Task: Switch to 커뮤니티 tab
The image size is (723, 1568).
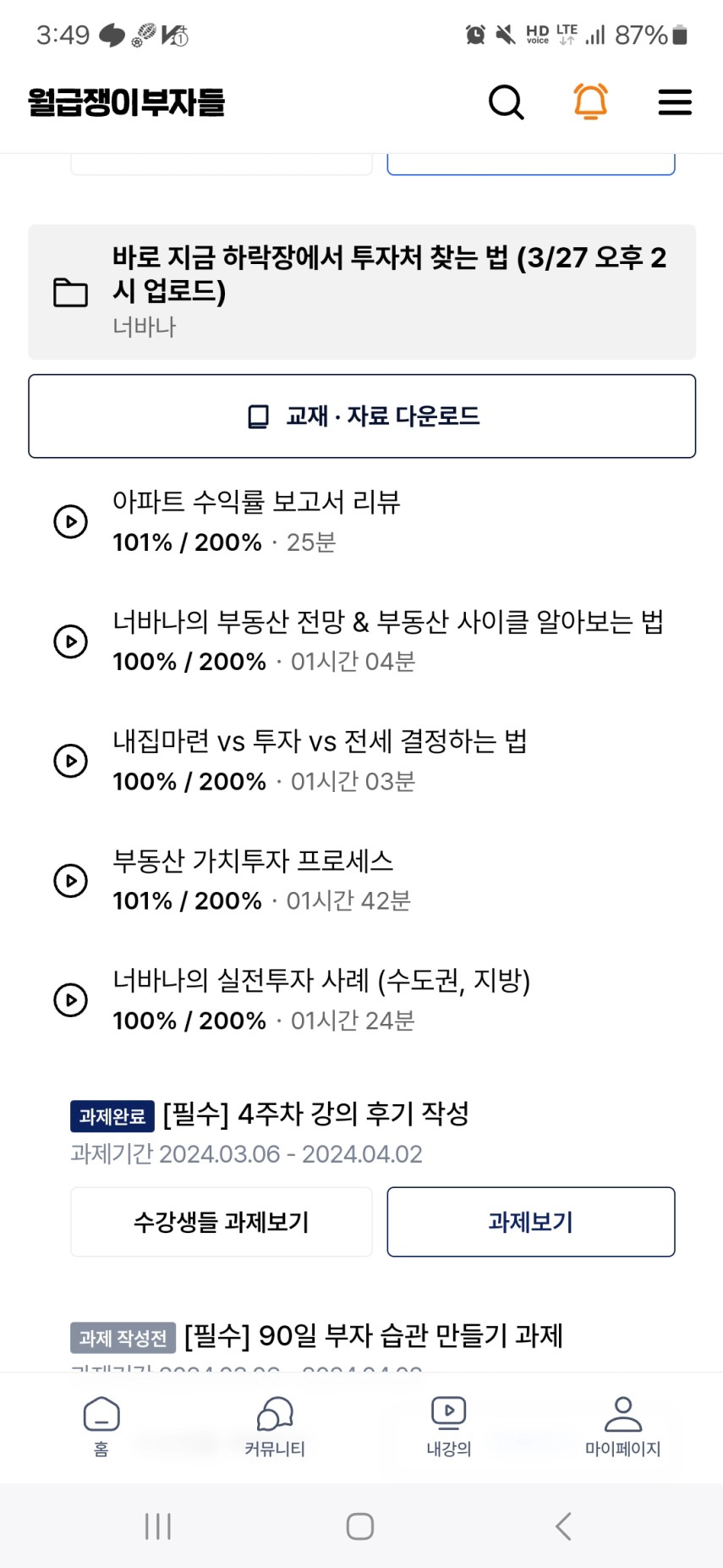Action: click(x=275, y=1427)
